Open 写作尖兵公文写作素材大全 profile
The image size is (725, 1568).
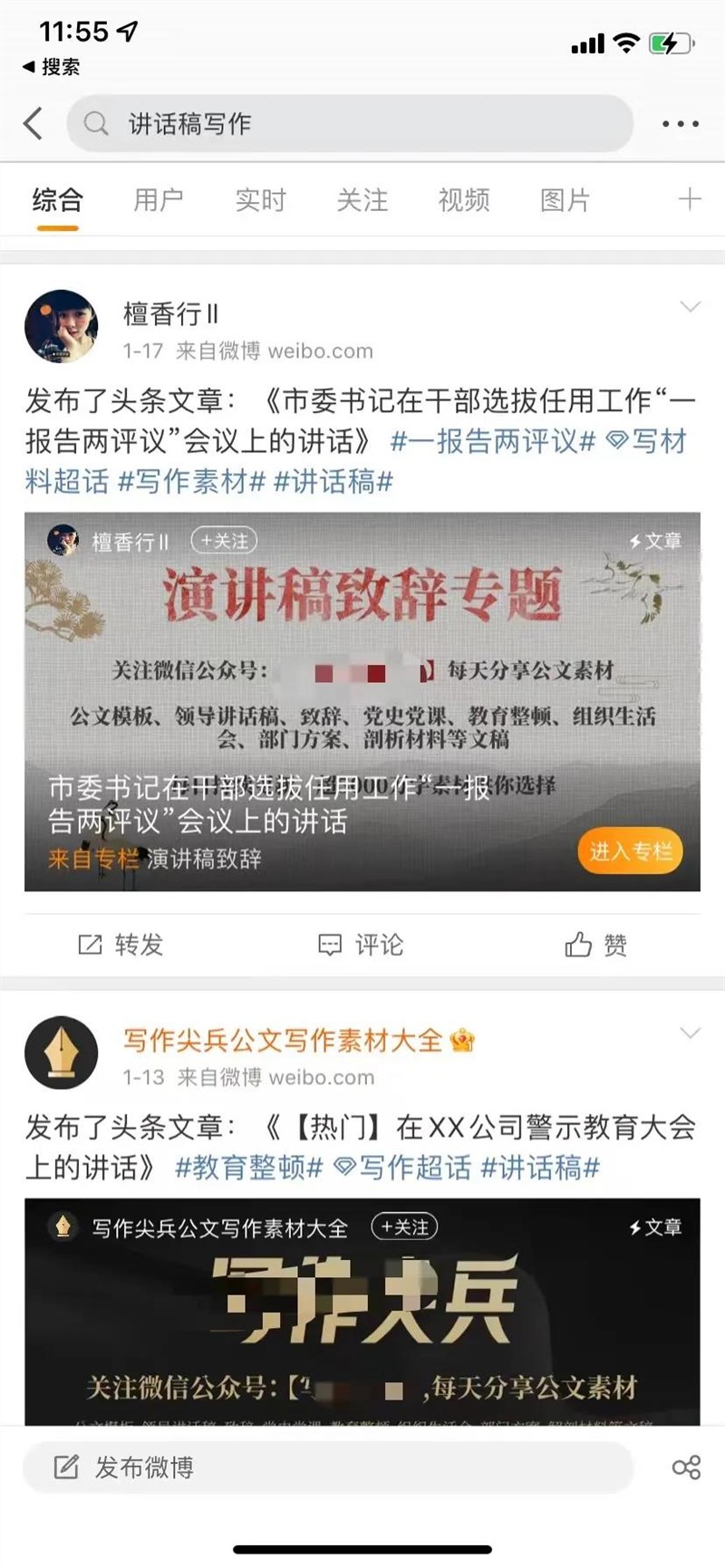[x=284, y=1040]
